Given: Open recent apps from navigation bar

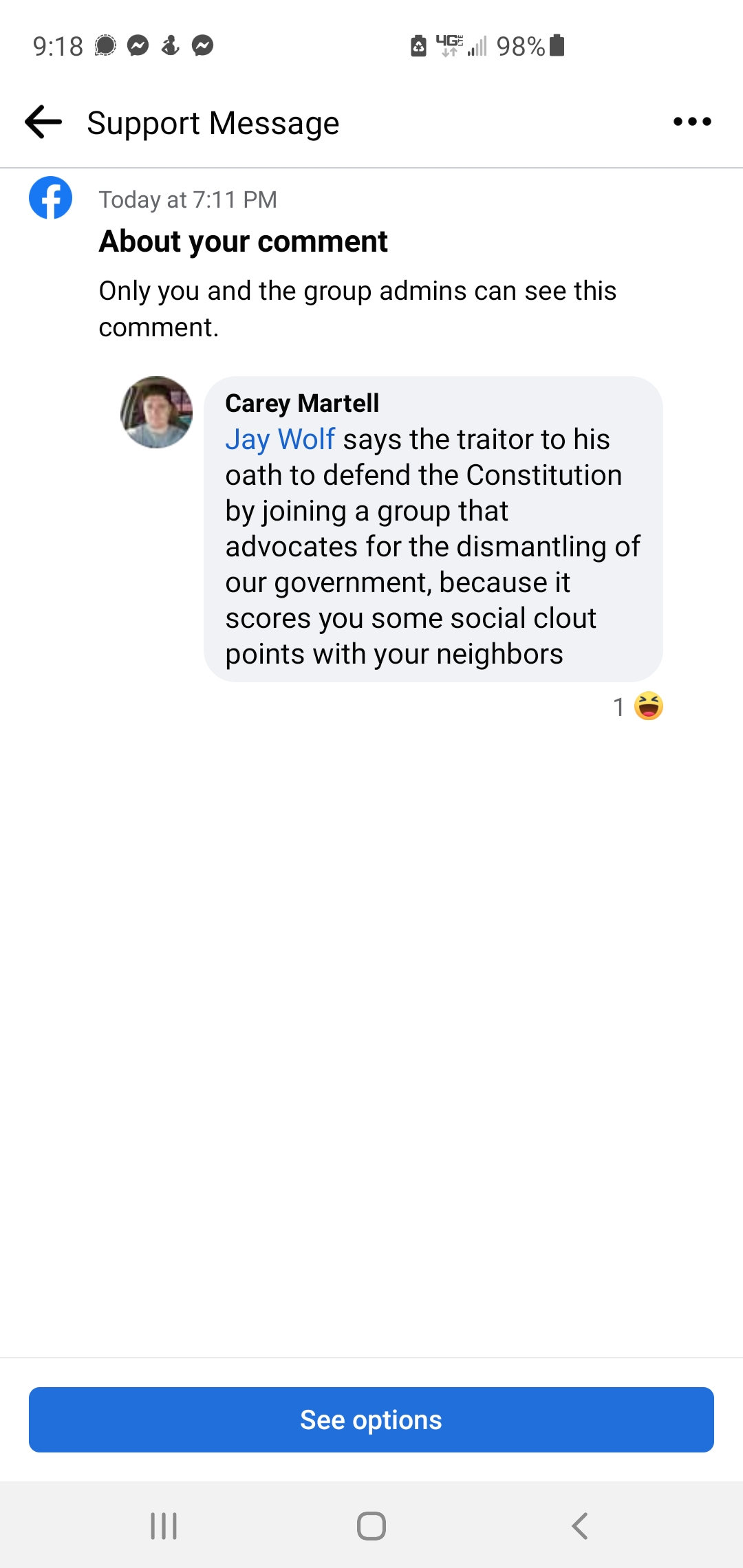Looking at the screenshot, I should pyautogui.click(x=164, y=1526).
